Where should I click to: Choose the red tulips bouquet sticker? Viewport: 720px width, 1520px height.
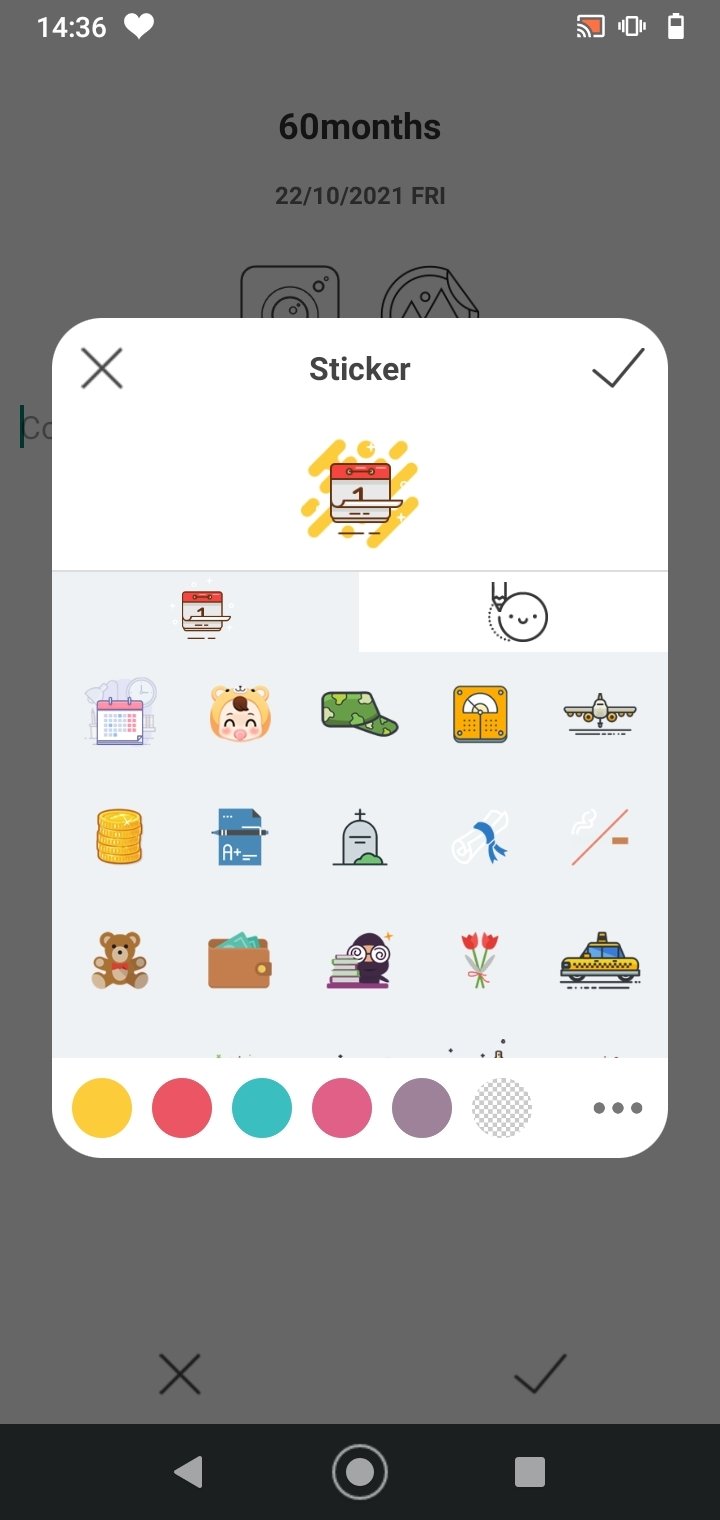click(480, 960)
